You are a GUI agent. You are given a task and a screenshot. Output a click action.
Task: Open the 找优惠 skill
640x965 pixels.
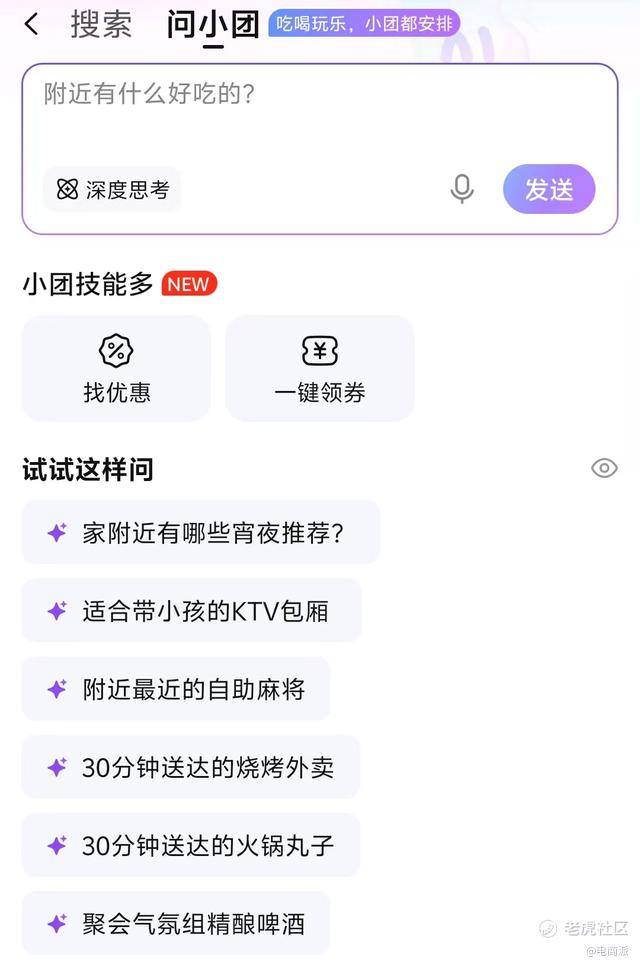pyautogui.click(x=116, y=368)
